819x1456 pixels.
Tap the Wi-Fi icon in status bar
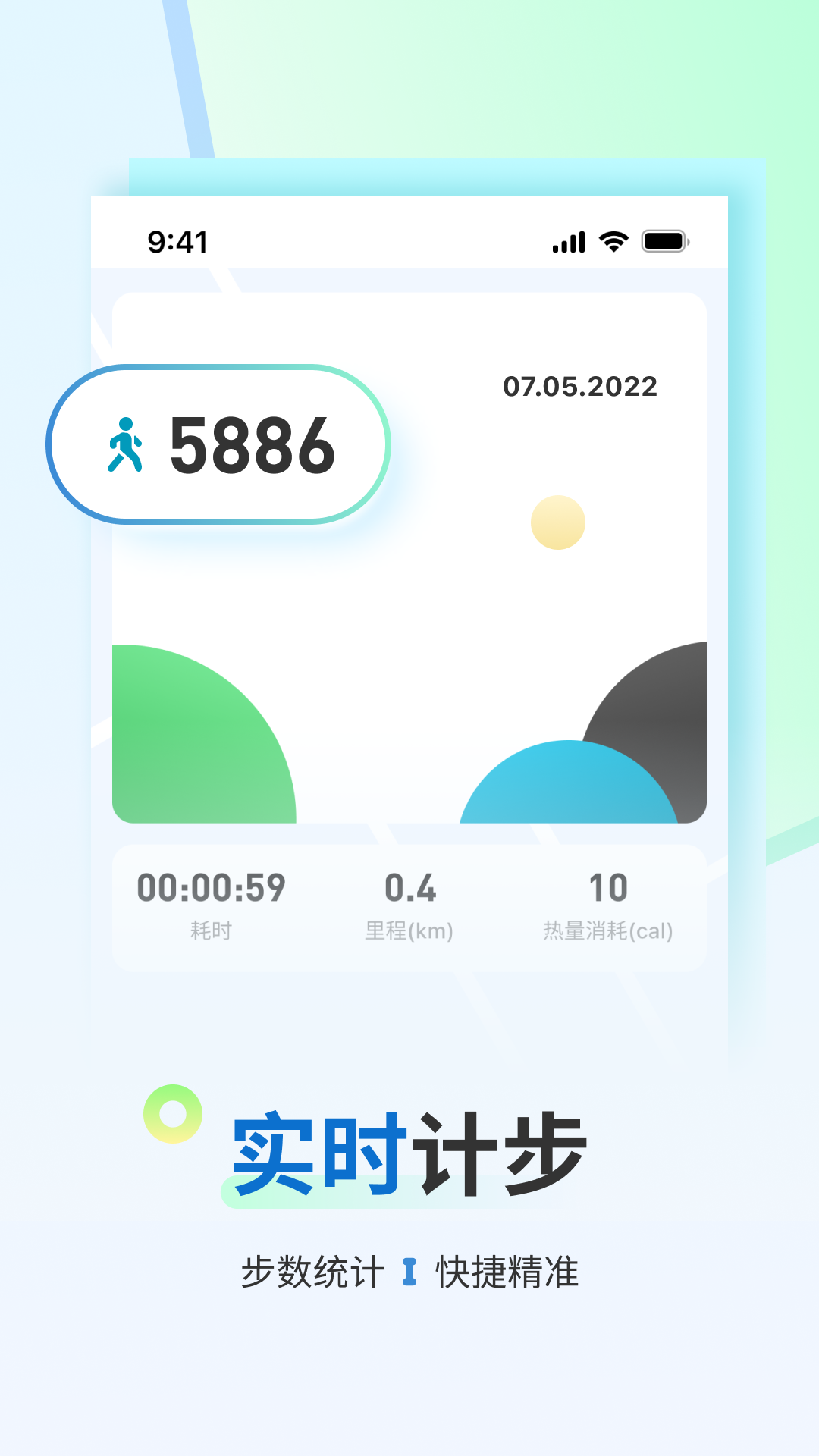coord(611,241)
